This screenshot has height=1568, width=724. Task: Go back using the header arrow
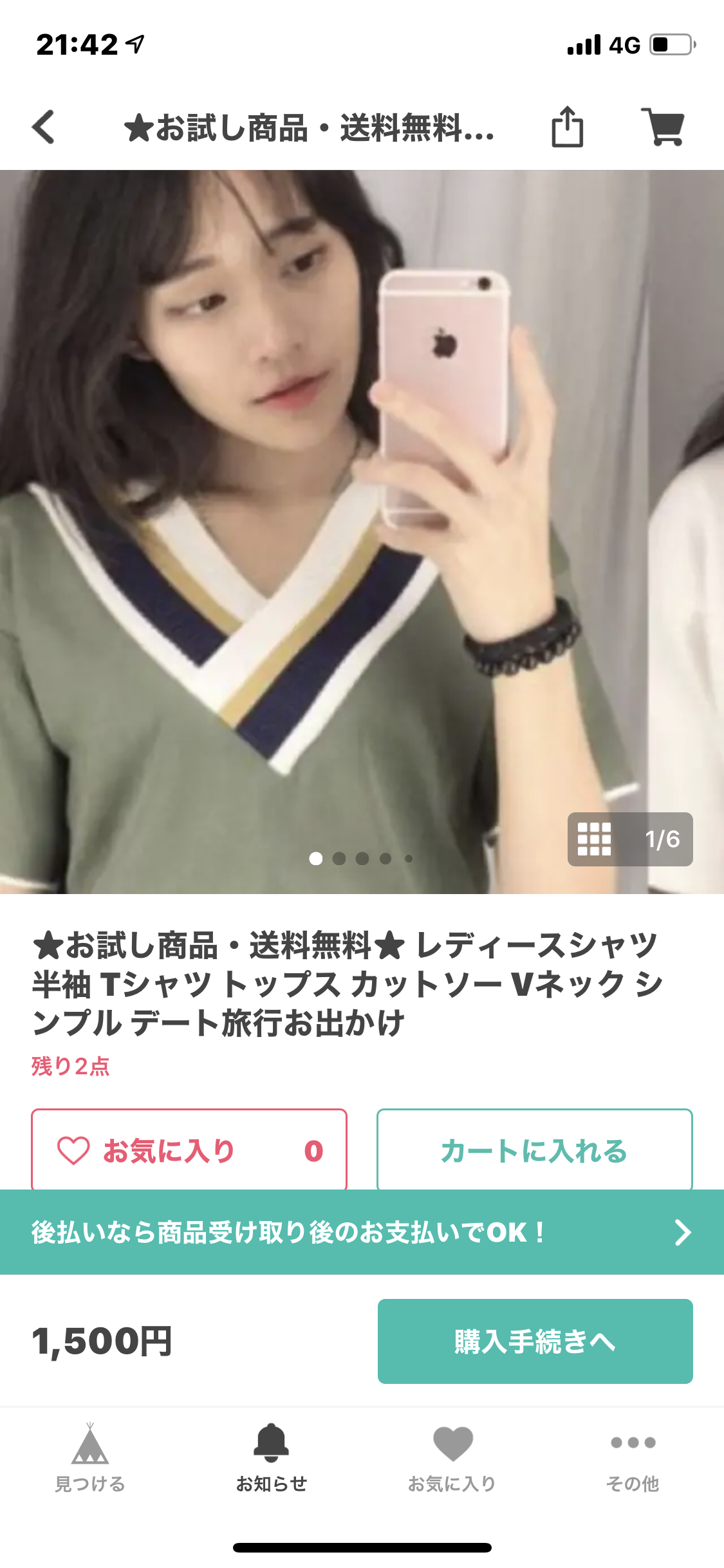(44, 127)
